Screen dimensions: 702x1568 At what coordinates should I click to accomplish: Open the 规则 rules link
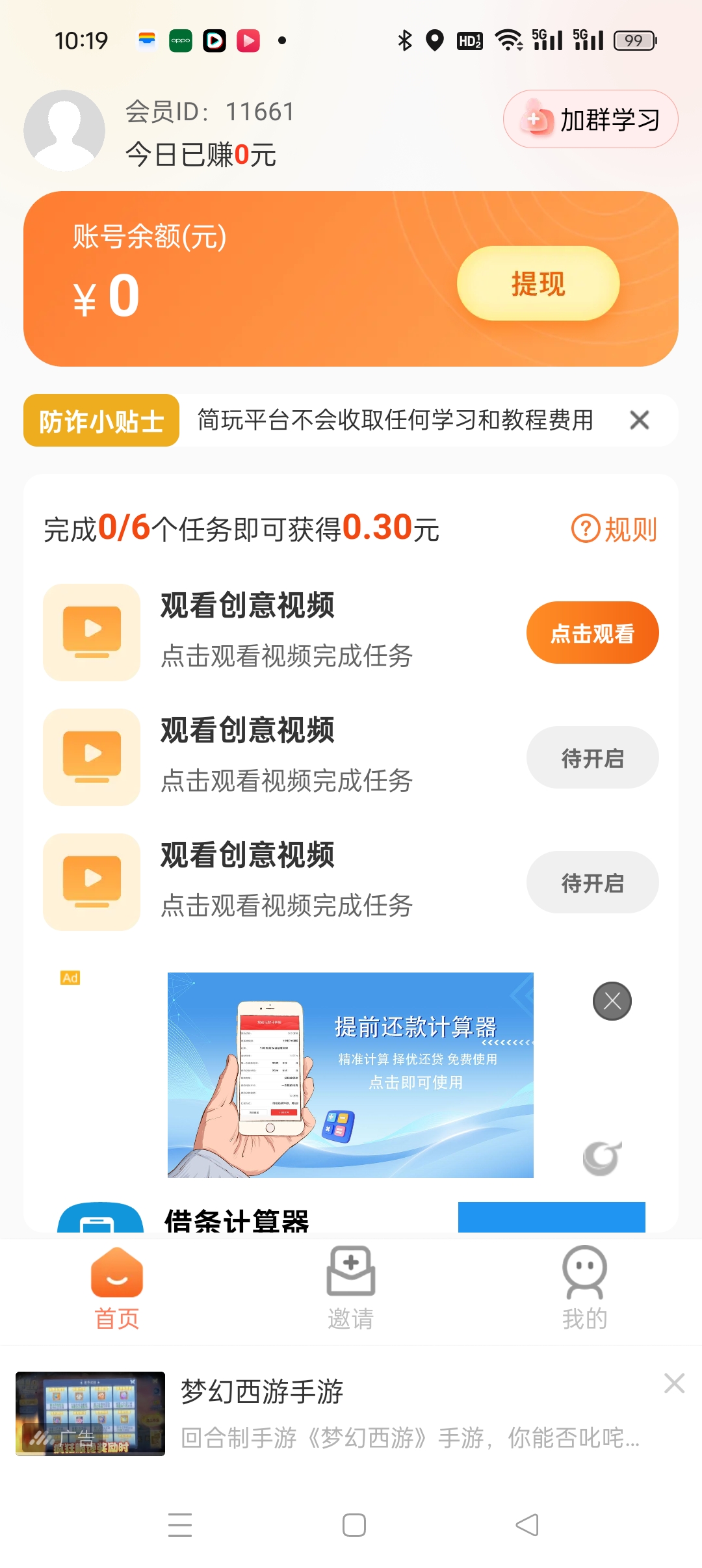tap(614, 529)
